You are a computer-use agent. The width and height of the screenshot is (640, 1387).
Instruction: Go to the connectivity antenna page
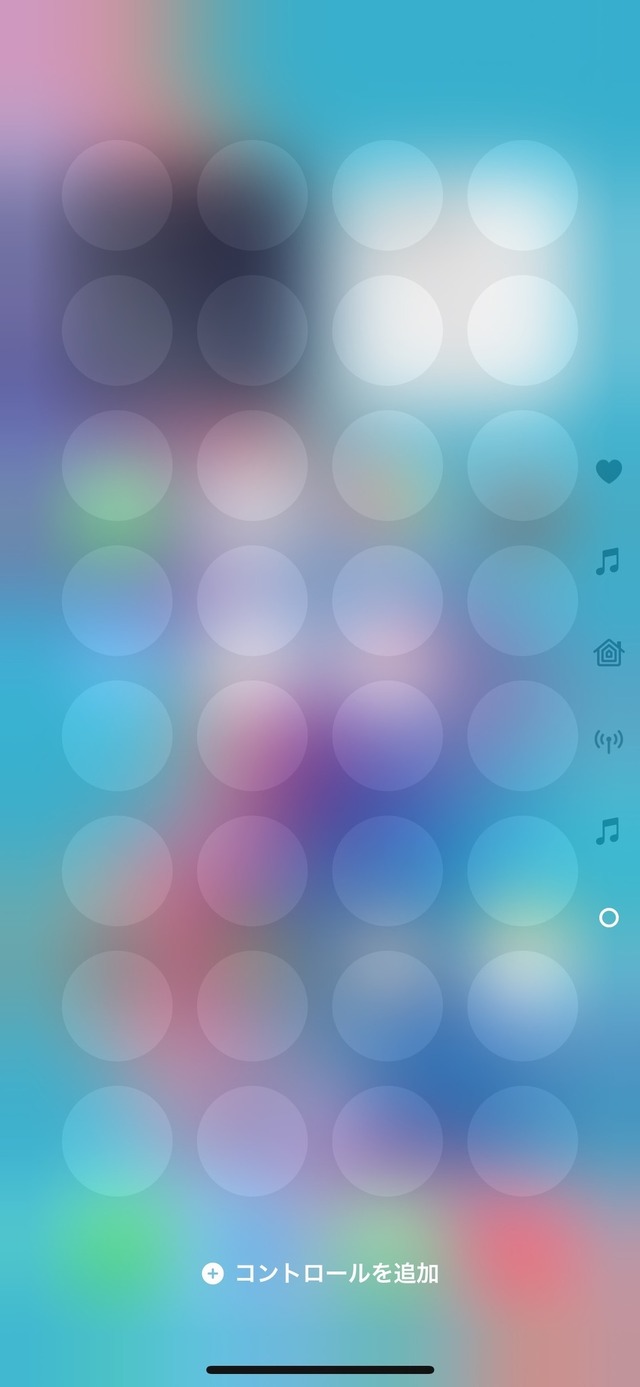point(608,741)
